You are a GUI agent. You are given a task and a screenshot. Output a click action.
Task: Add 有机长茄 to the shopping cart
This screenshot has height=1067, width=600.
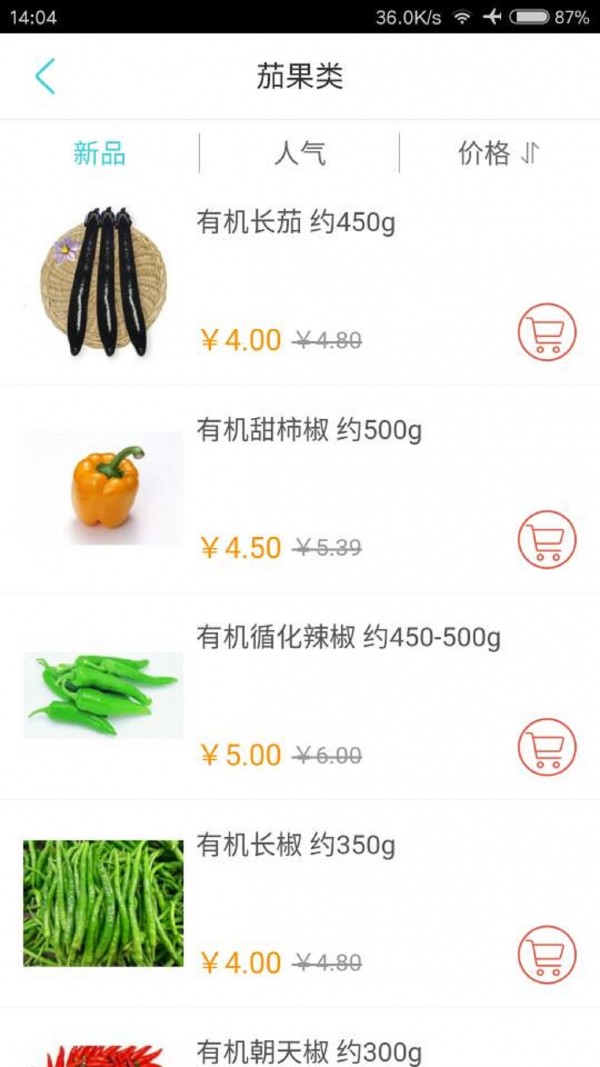[x=547, y=332]
